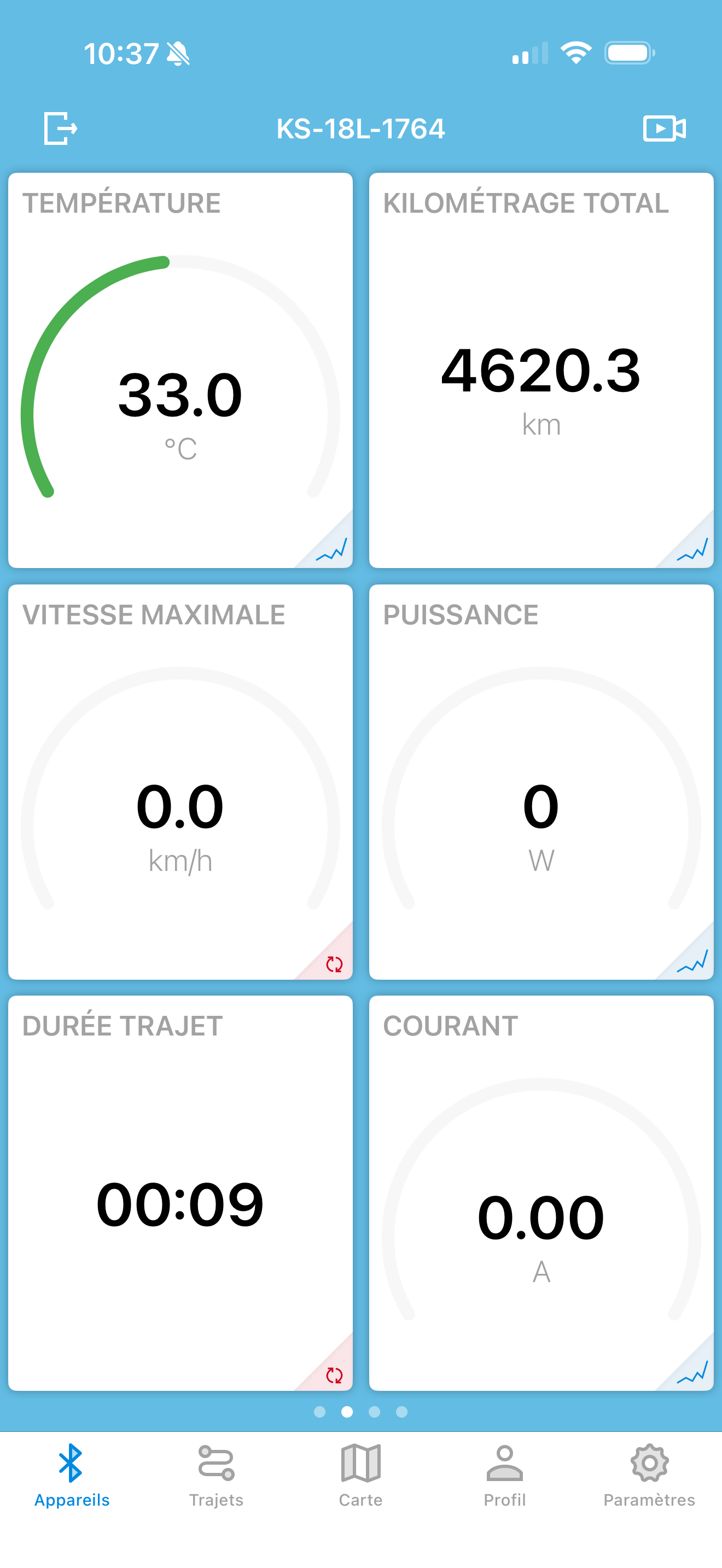View the Courant graph icon
The image size is (722, 1568).
pyautogui.click(x=693, y=1372)
